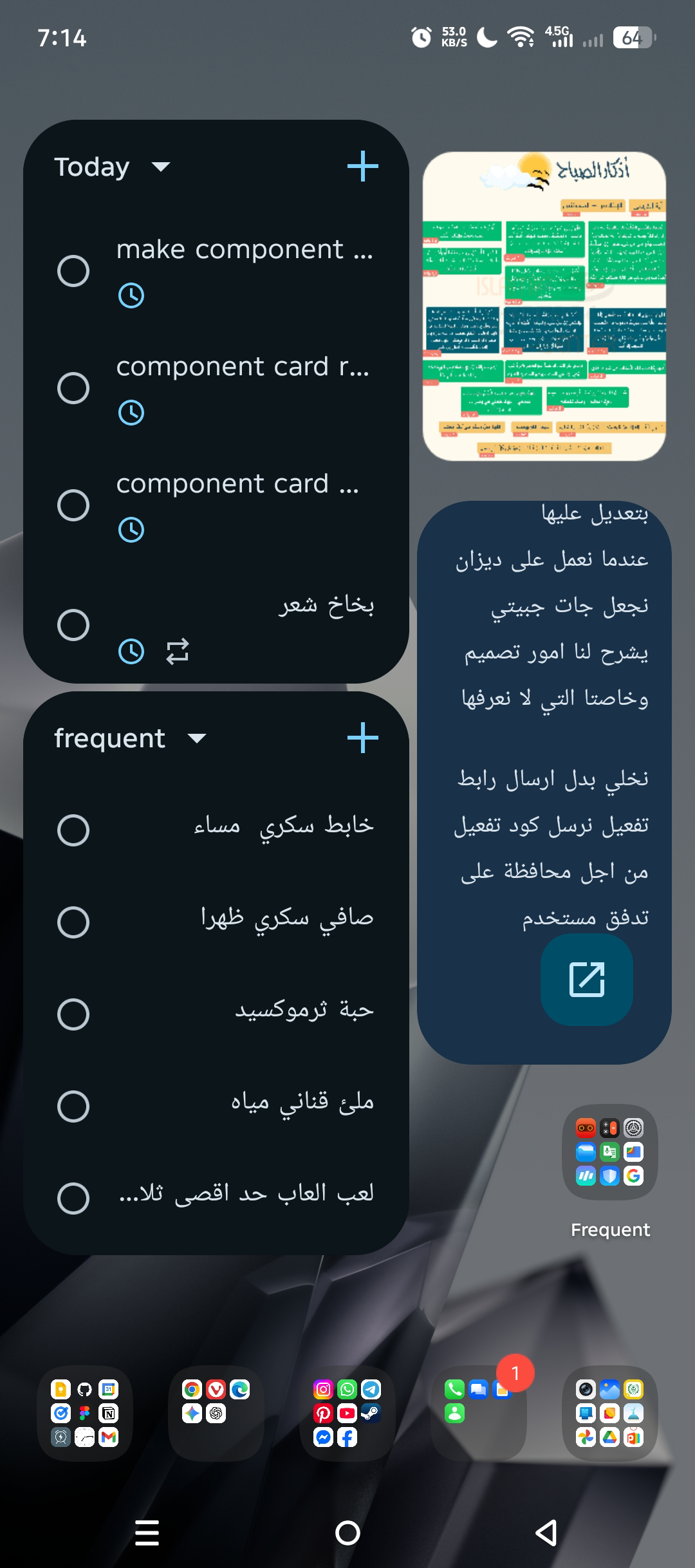
Task: Open the note in the notes widget
Action: tap(586, 980)
